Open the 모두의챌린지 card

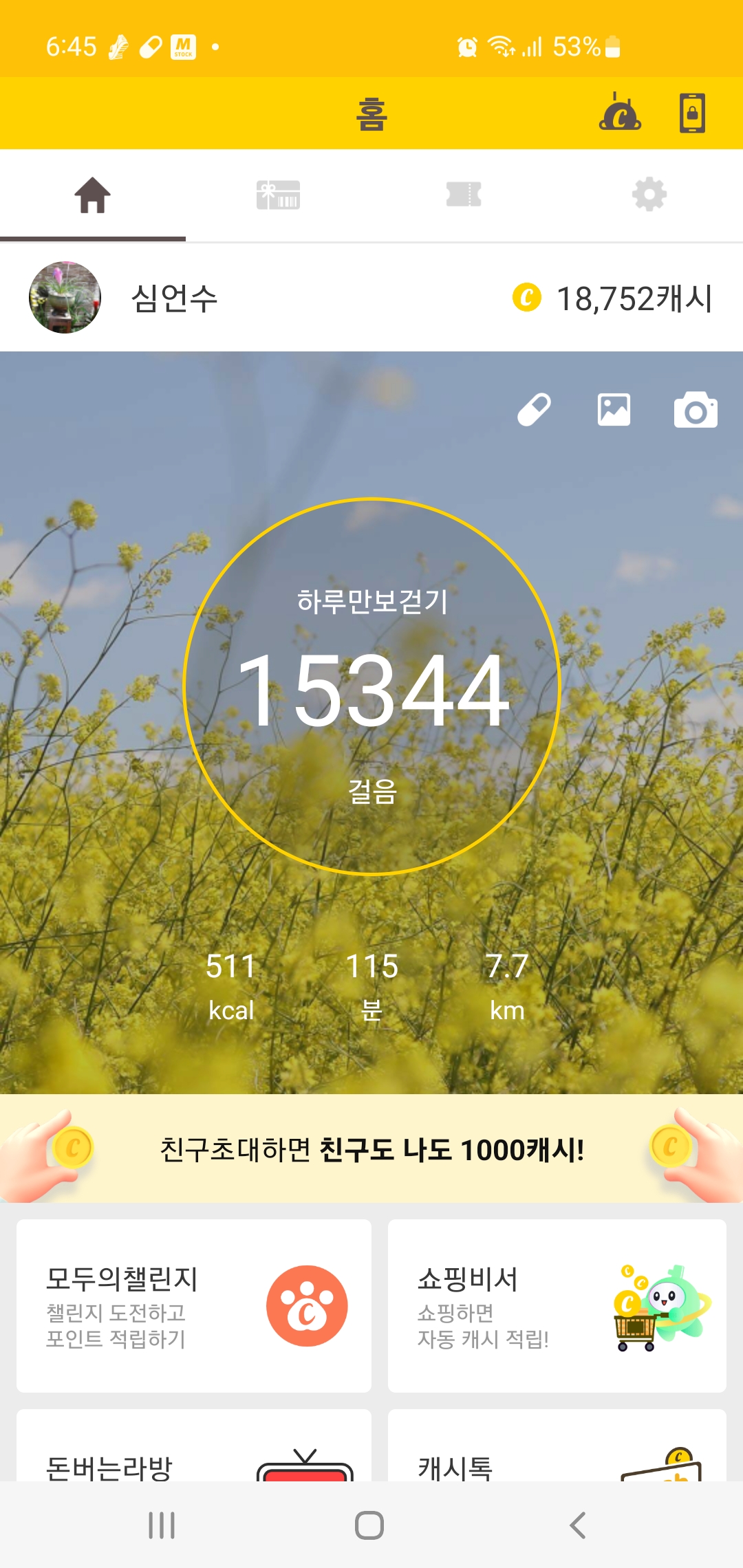pyautogui.click(x=194, y=1305)
